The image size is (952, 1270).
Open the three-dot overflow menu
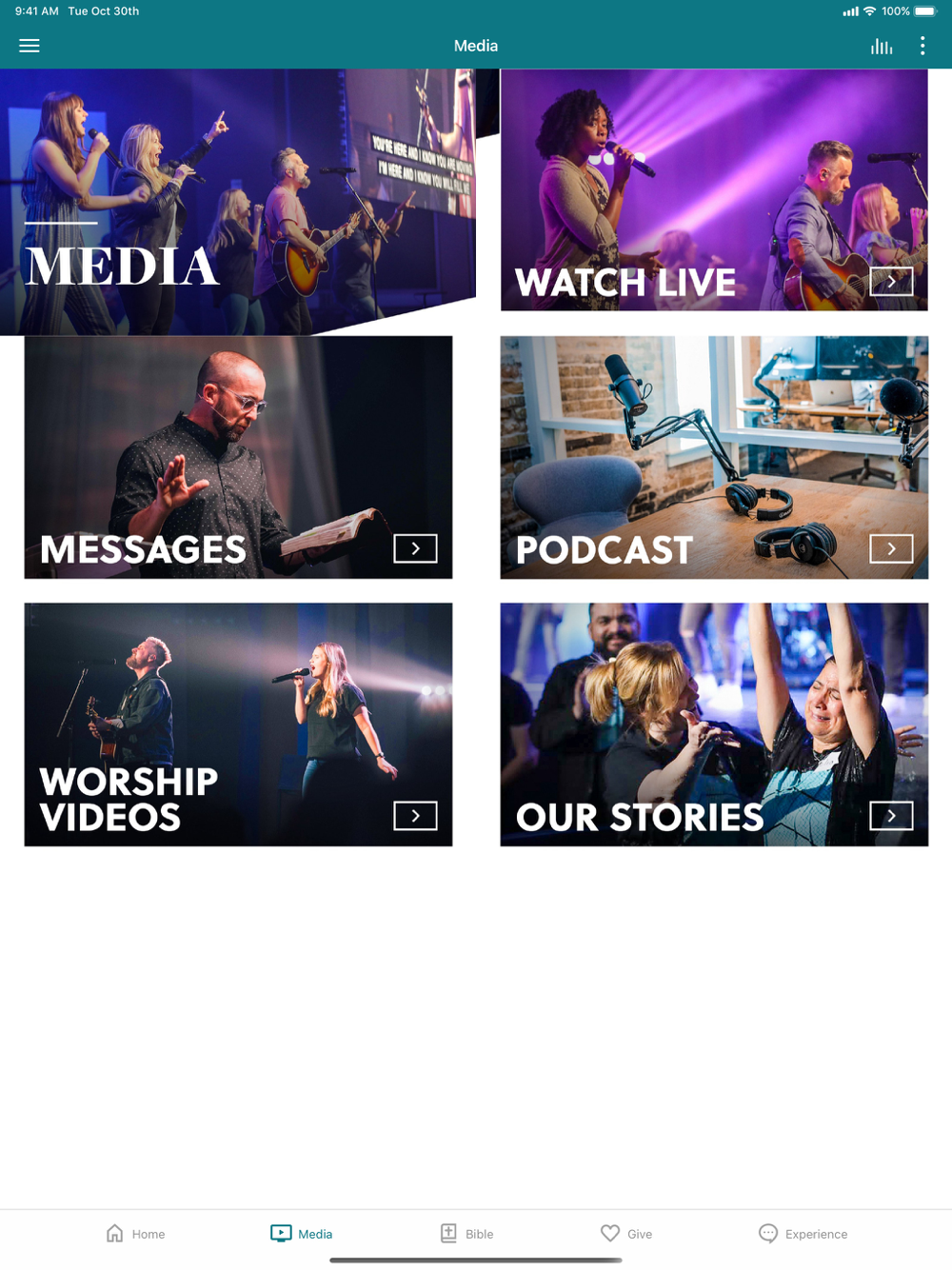pos(922,46)
